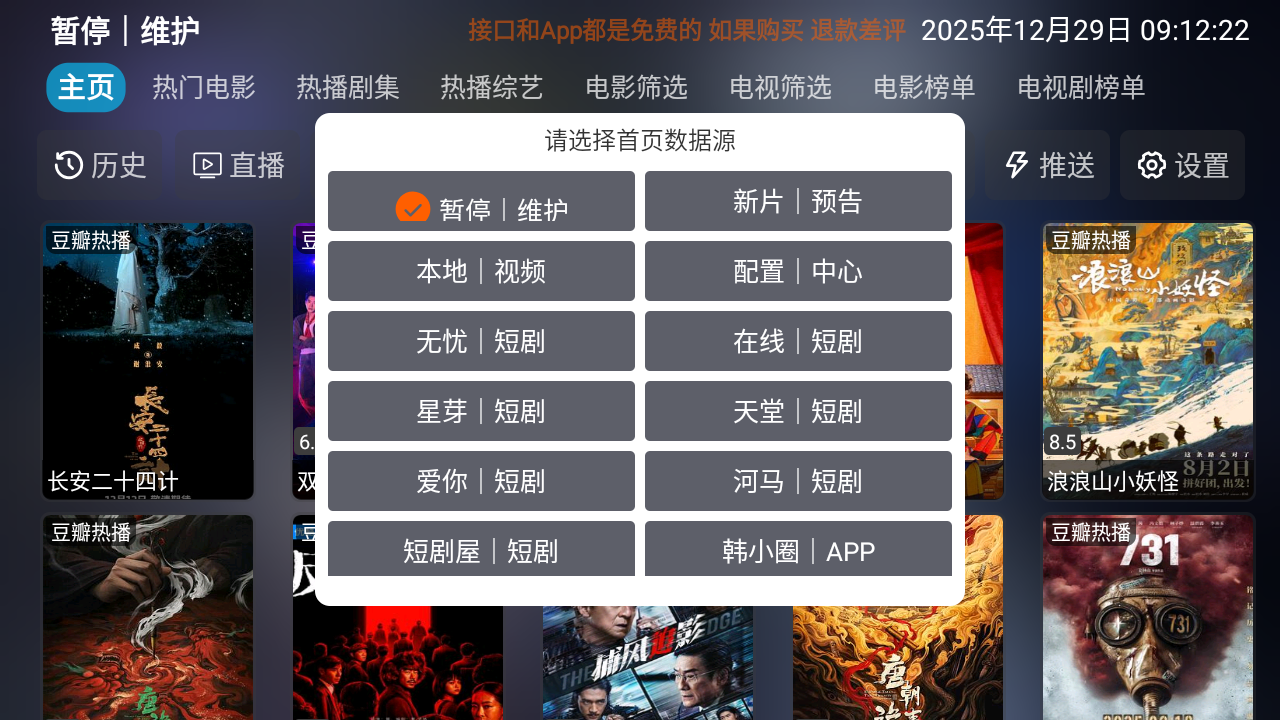The image size is (1280, 720).
Task: Tap the 推送 push button
Action: click(x=1048, y=165)
